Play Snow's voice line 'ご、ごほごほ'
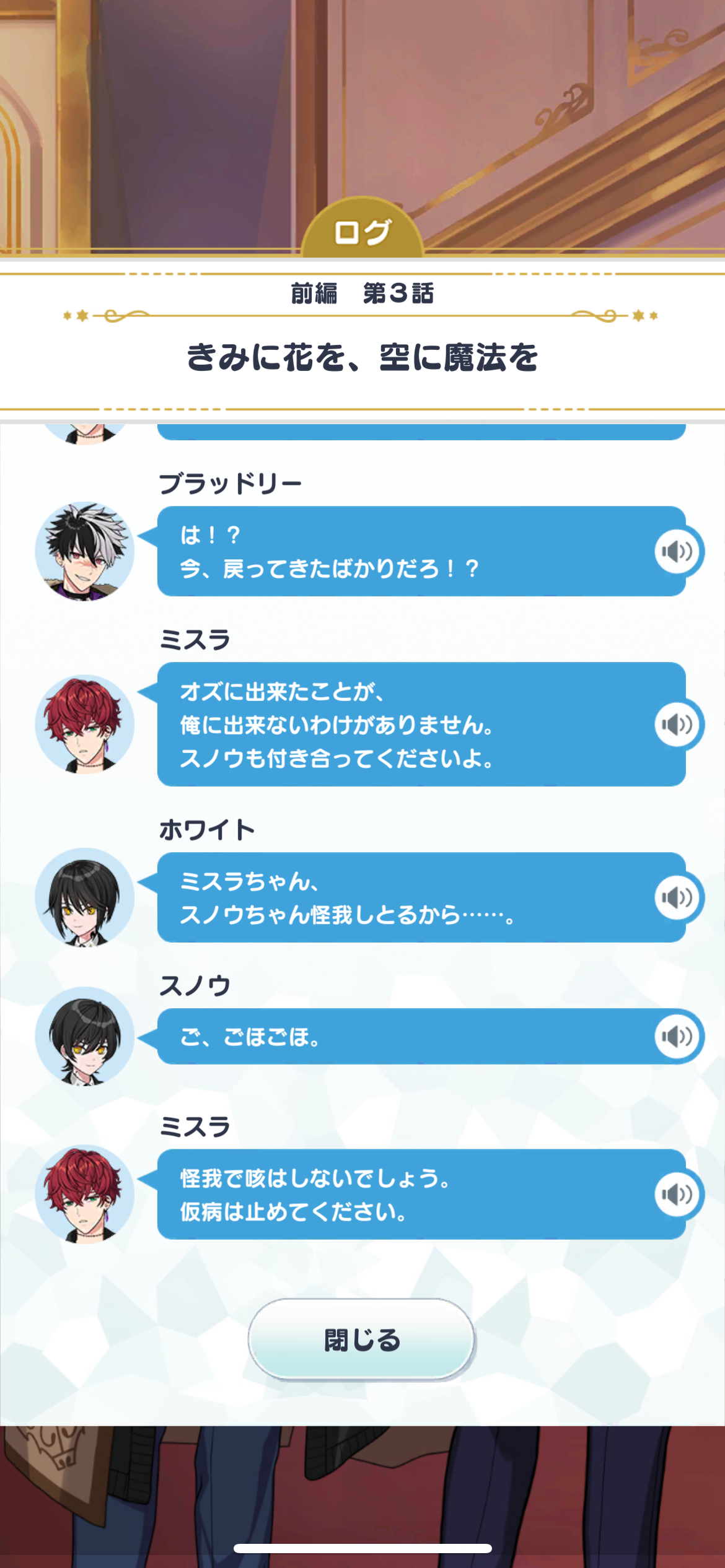The width and height of the screenshot is (725, 1568). click(x=677, y=1036)
